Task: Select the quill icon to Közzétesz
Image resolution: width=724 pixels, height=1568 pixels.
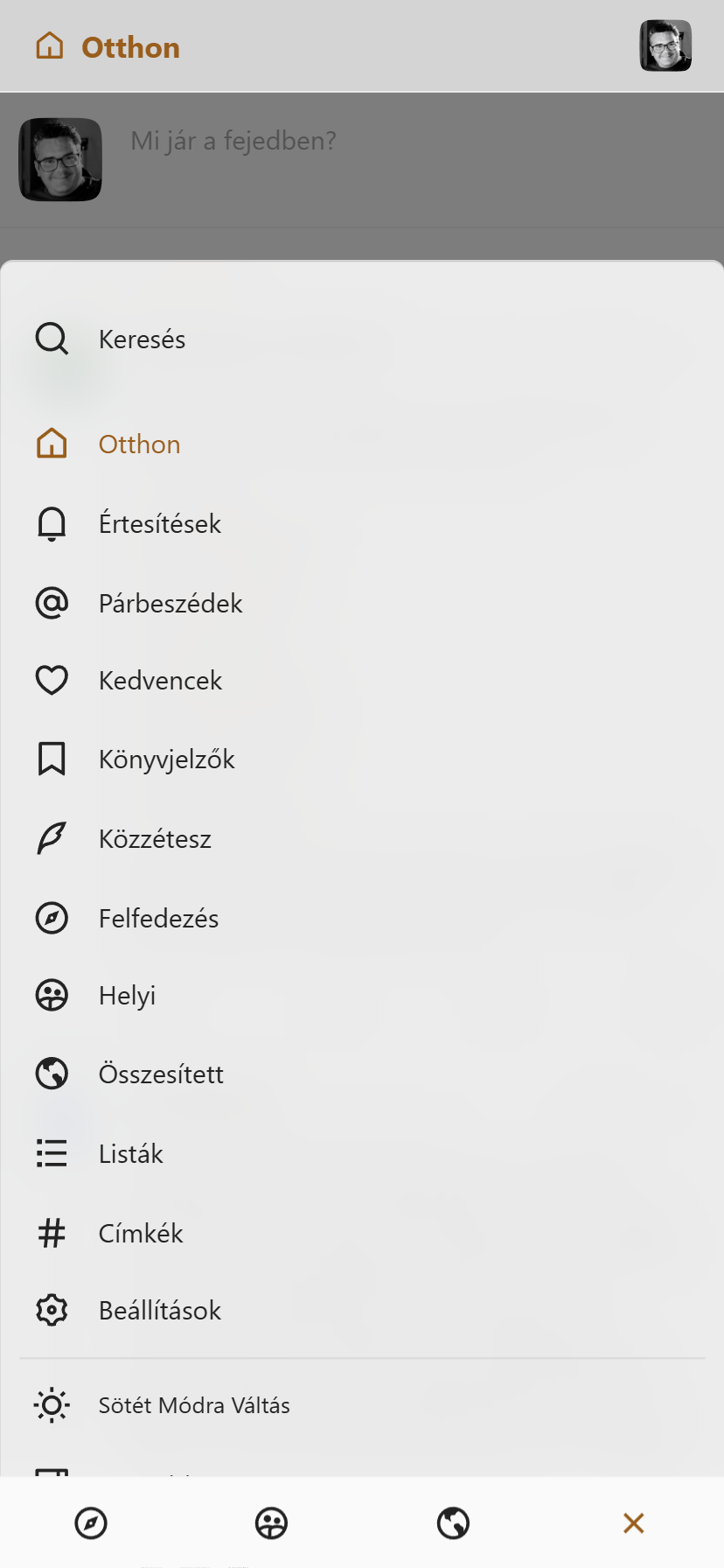Action: pyautogui.click(x=52, y=837)
